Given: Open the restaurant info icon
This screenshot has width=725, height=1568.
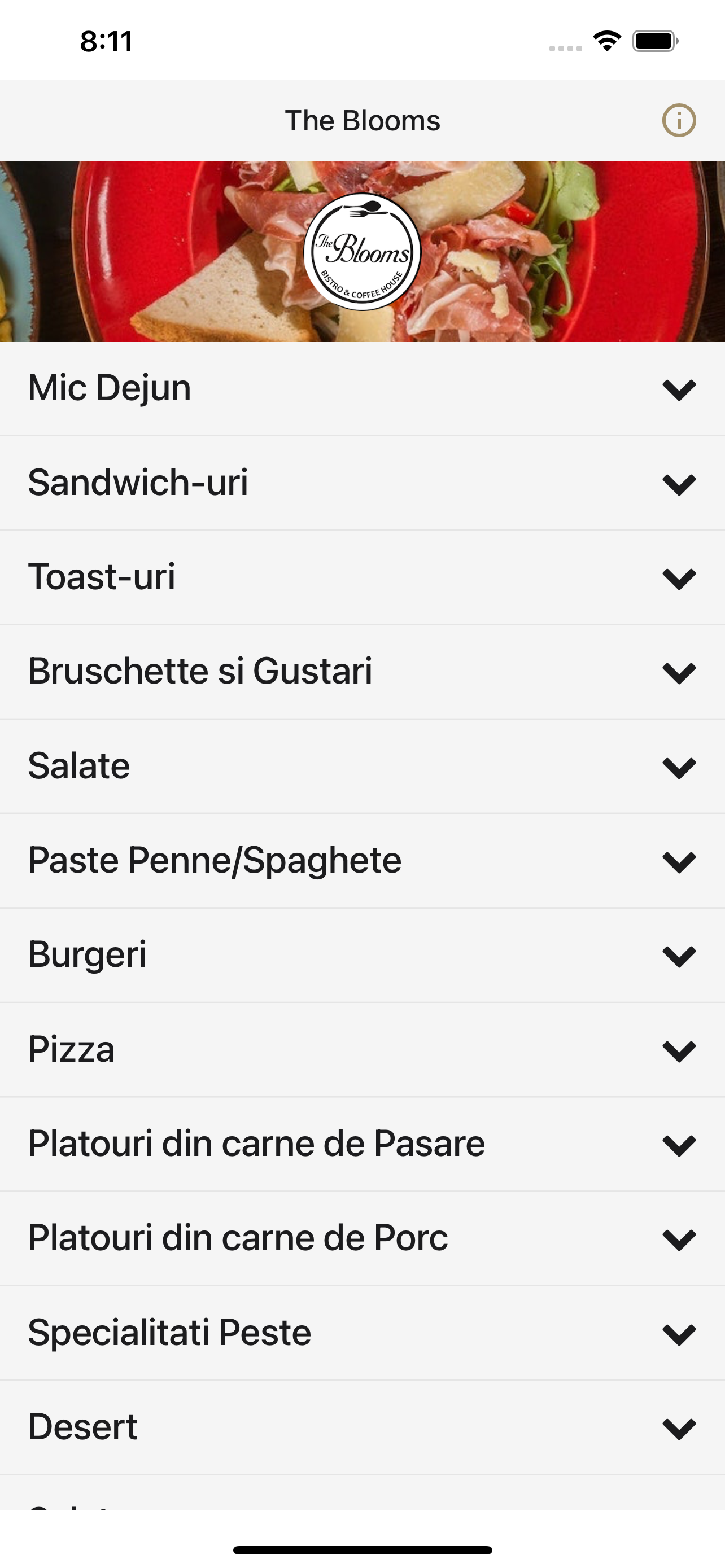Looking at the screenshot, I should click(x=679, y=120).
